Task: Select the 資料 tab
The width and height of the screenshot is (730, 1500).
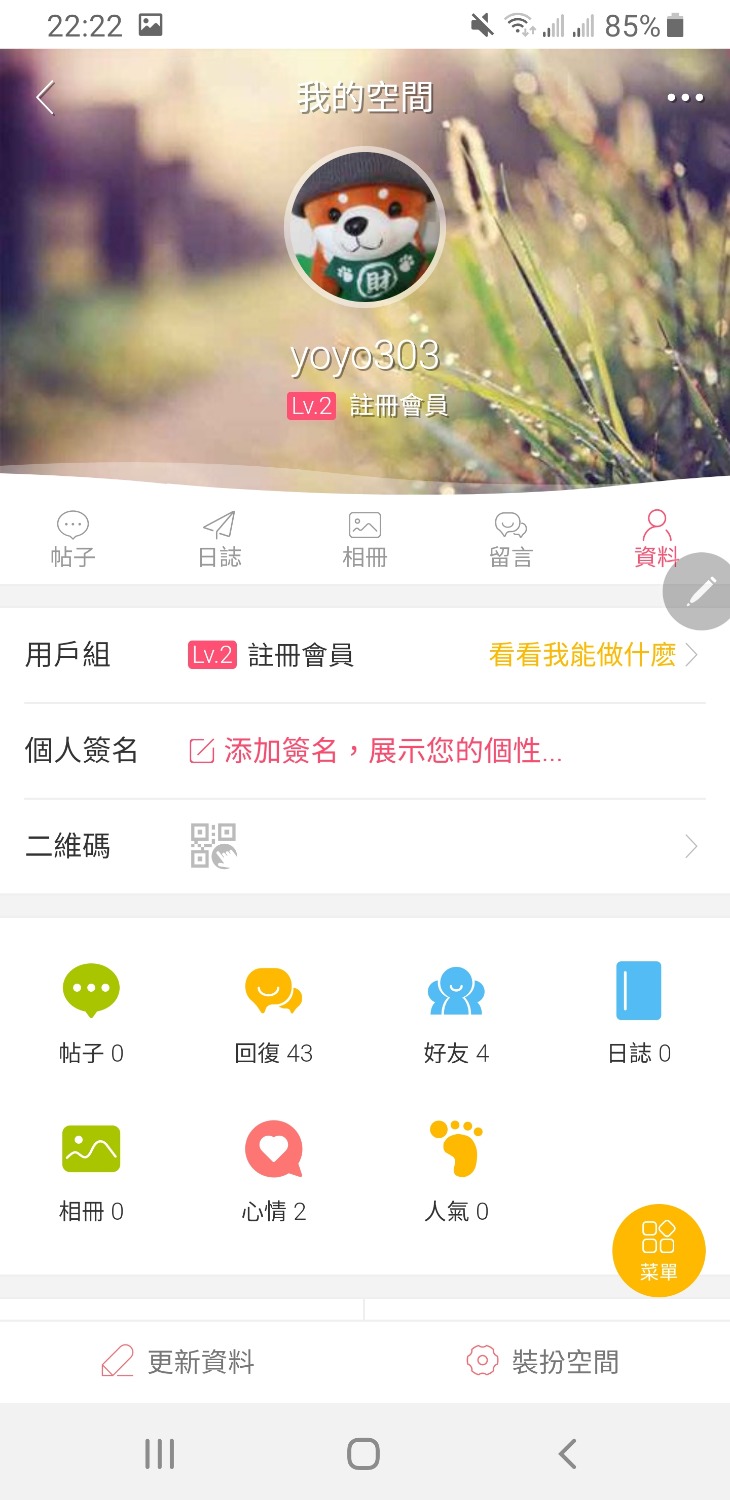Action: [656, 539]
